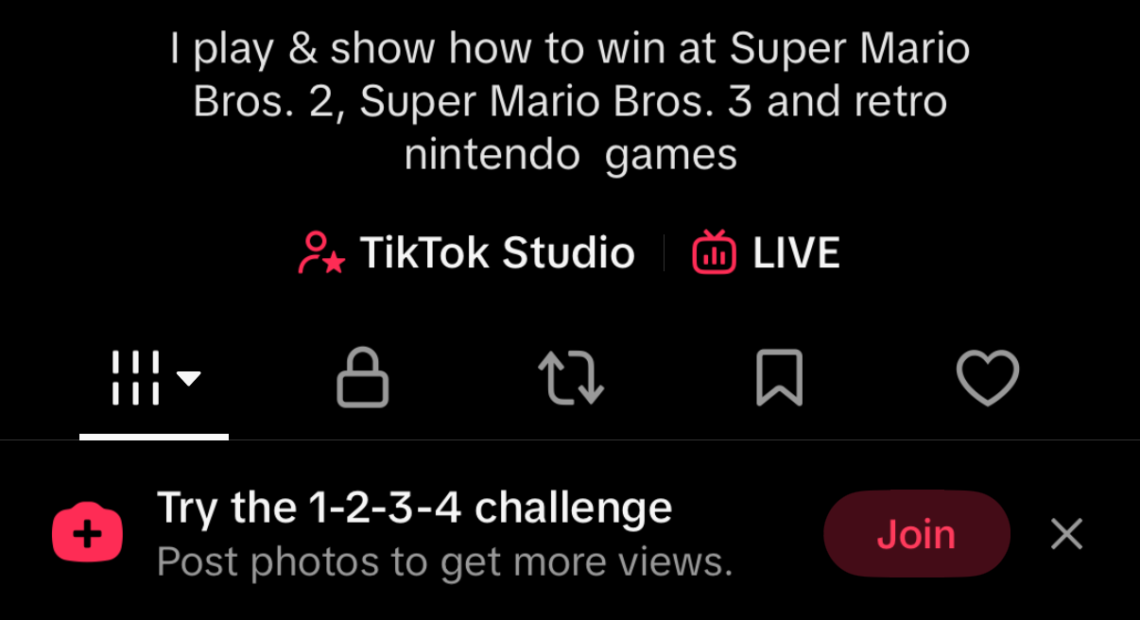Open the LIVE analytics shortcut
Viewport: 1140px width, 620px height.
click(766, 253)
